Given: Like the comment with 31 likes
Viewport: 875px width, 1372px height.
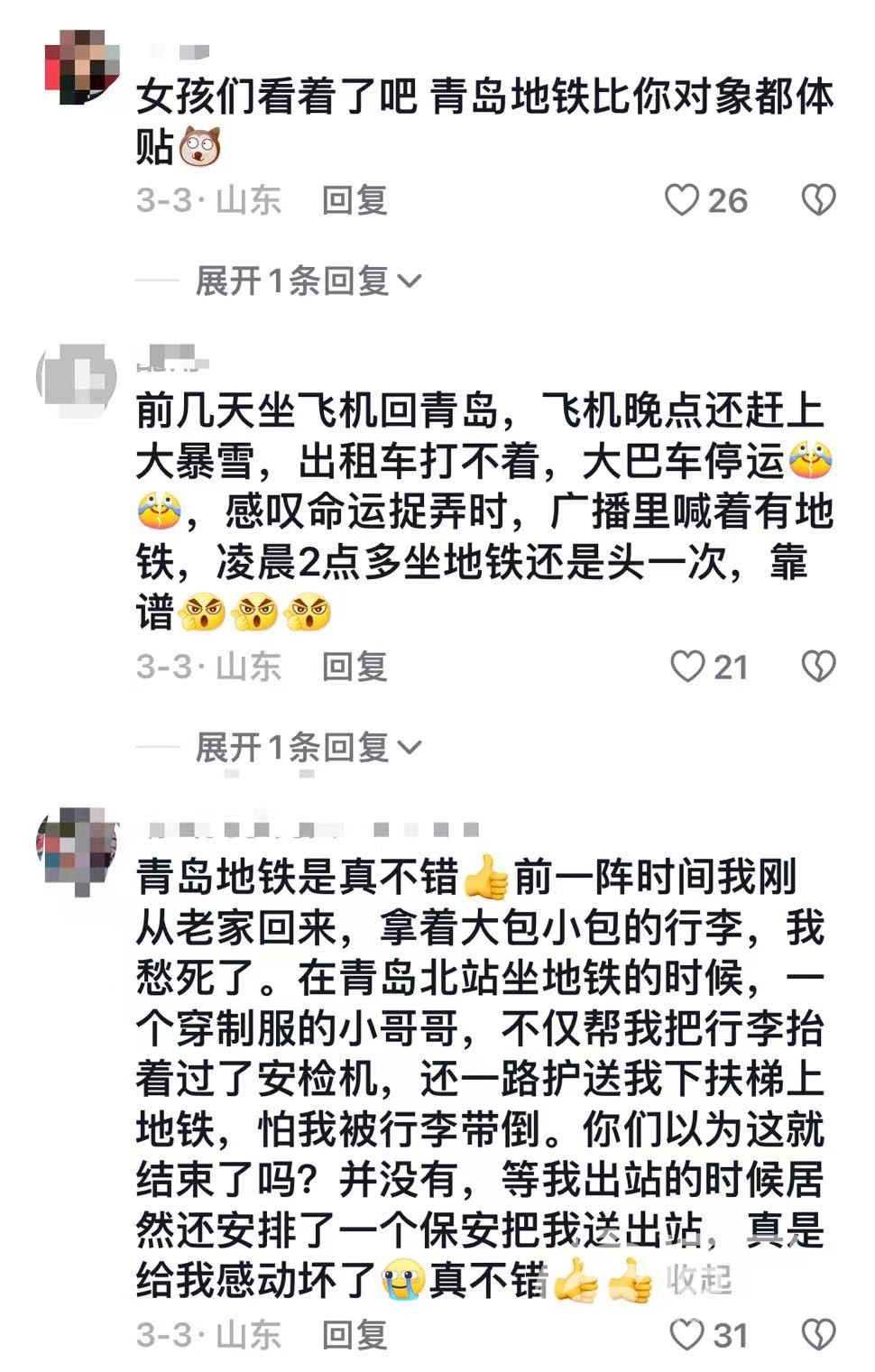Looking at the screenshot, I should 687,1334.
